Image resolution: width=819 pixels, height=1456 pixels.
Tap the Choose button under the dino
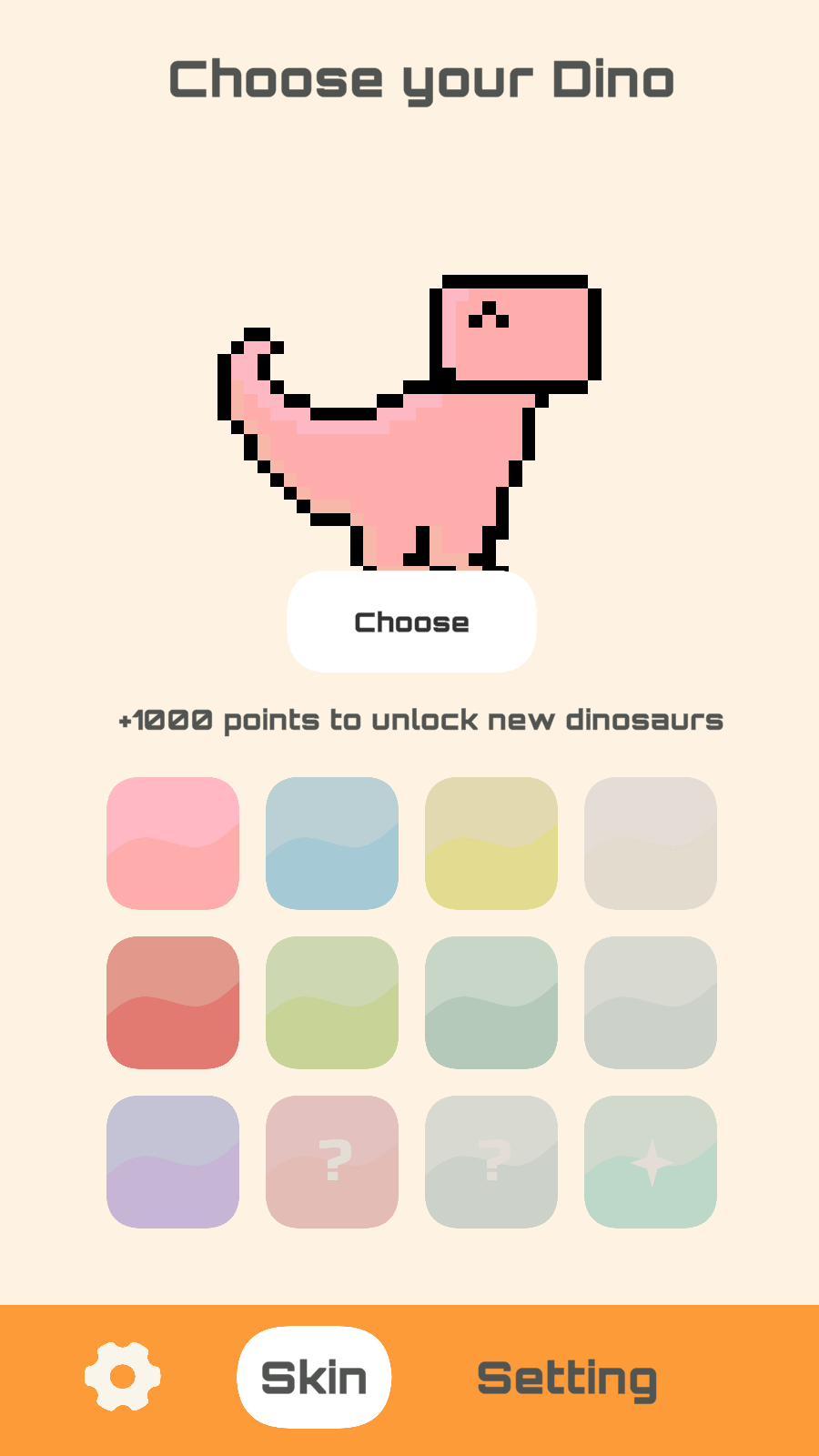411,622
